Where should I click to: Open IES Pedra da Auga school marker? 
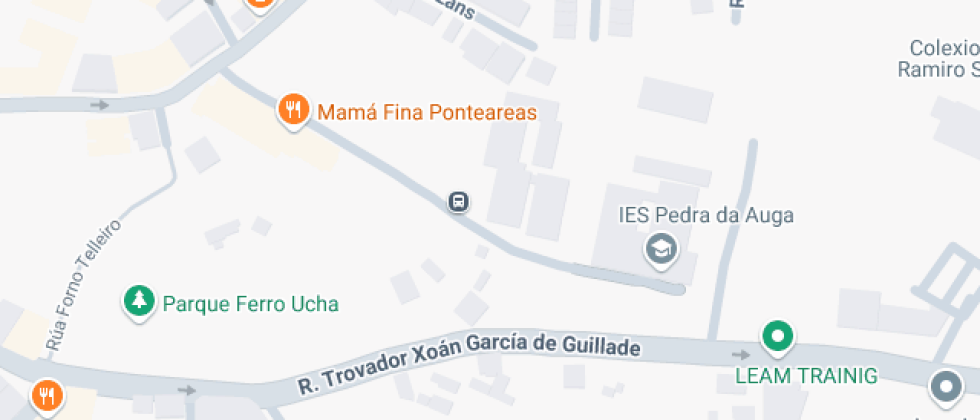pyautogui.click(x=661, y=247)
